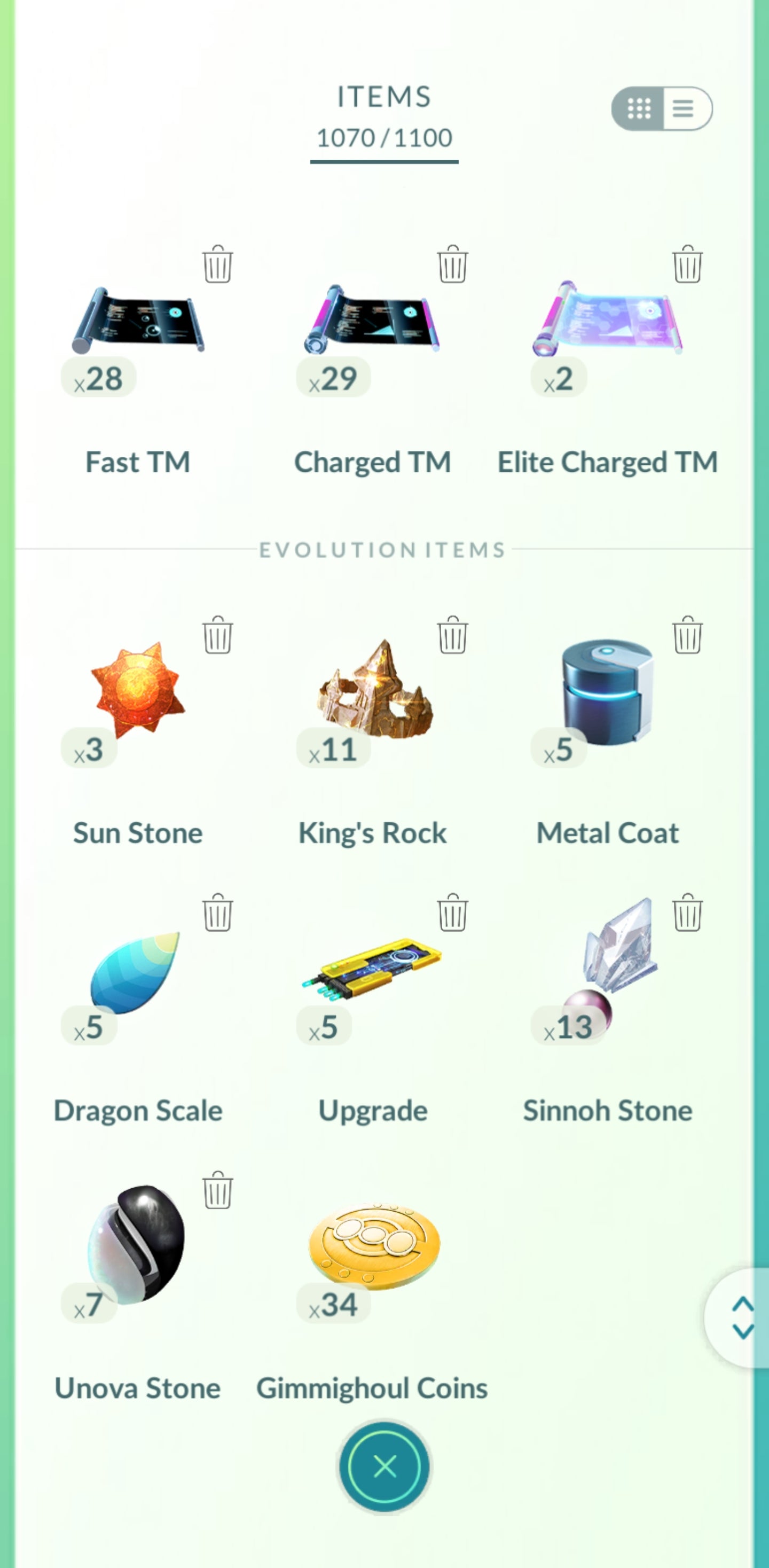Tap the trash icon above Charged TM
769x1568 pixels.
tap(452, 265)
